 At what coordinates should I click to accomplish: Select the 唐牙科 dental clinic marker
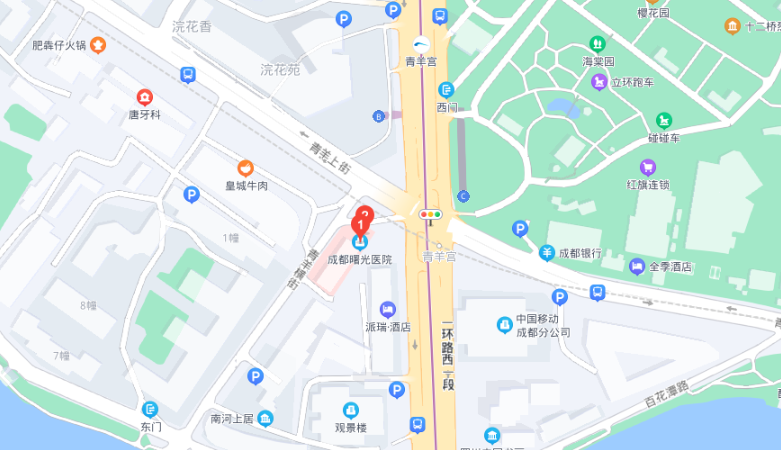[145, 97]
